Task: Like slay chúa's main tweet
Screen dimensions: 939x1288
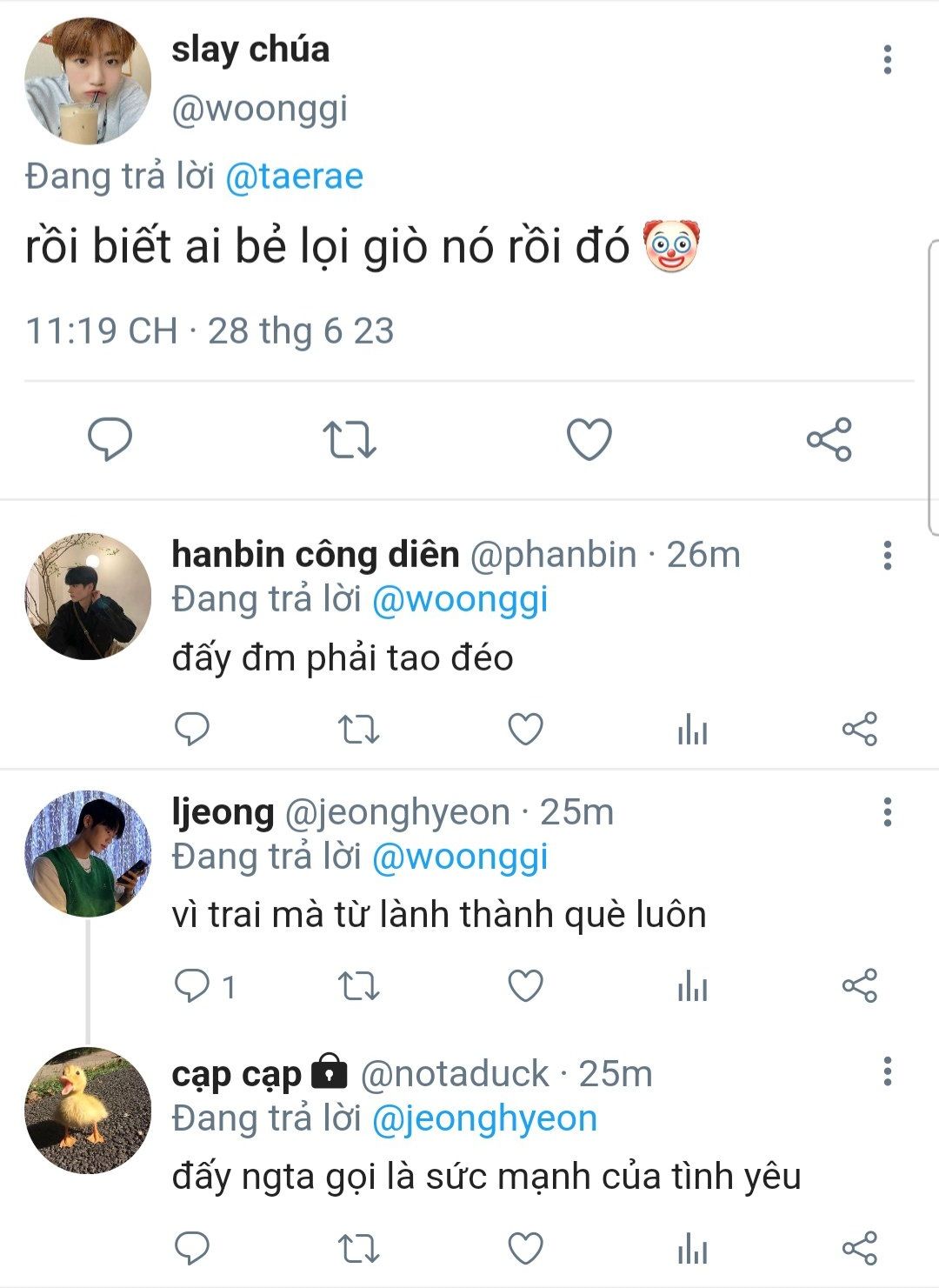Action: coord(589,439)
